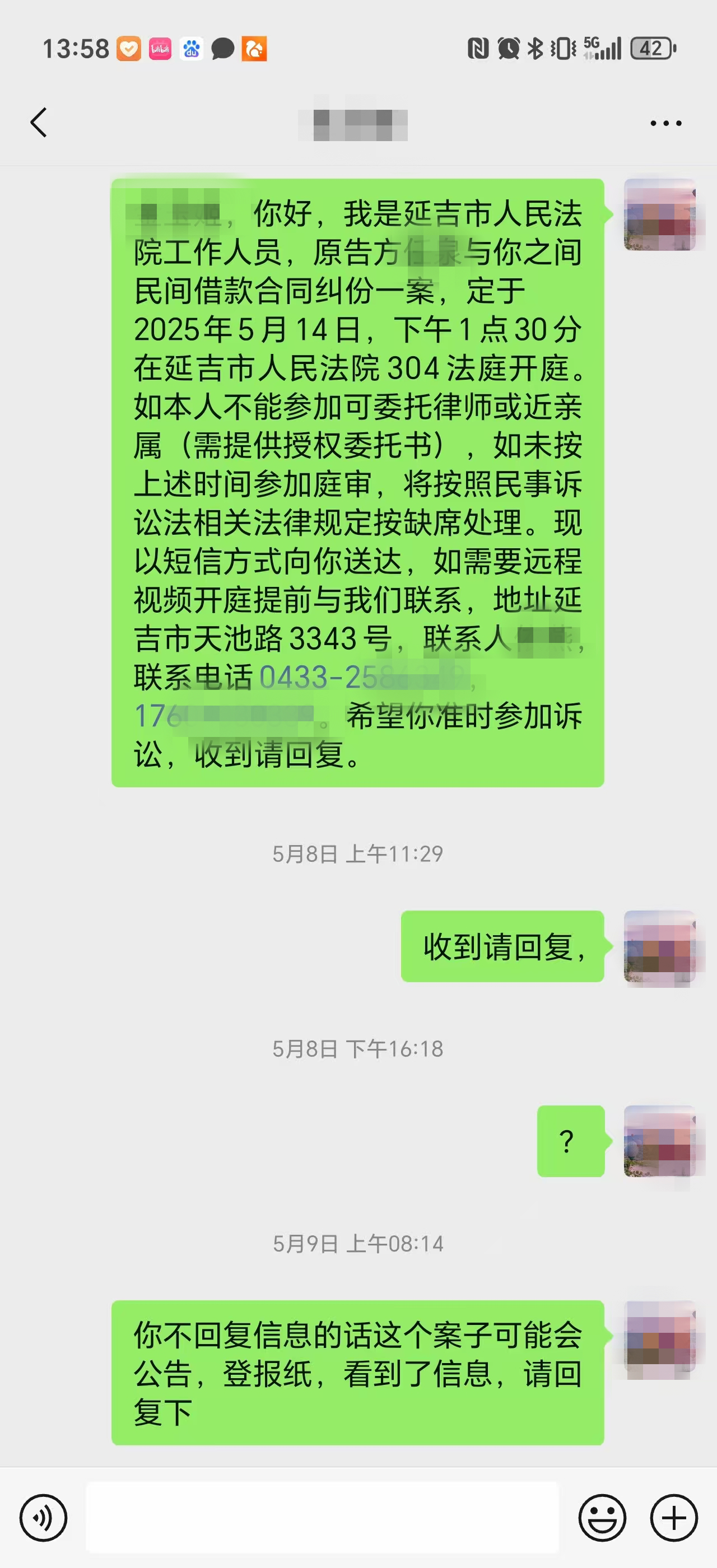Open the emoji sticker panel
Screen dimensions: 717x1568
click(x=602, y=1518)
